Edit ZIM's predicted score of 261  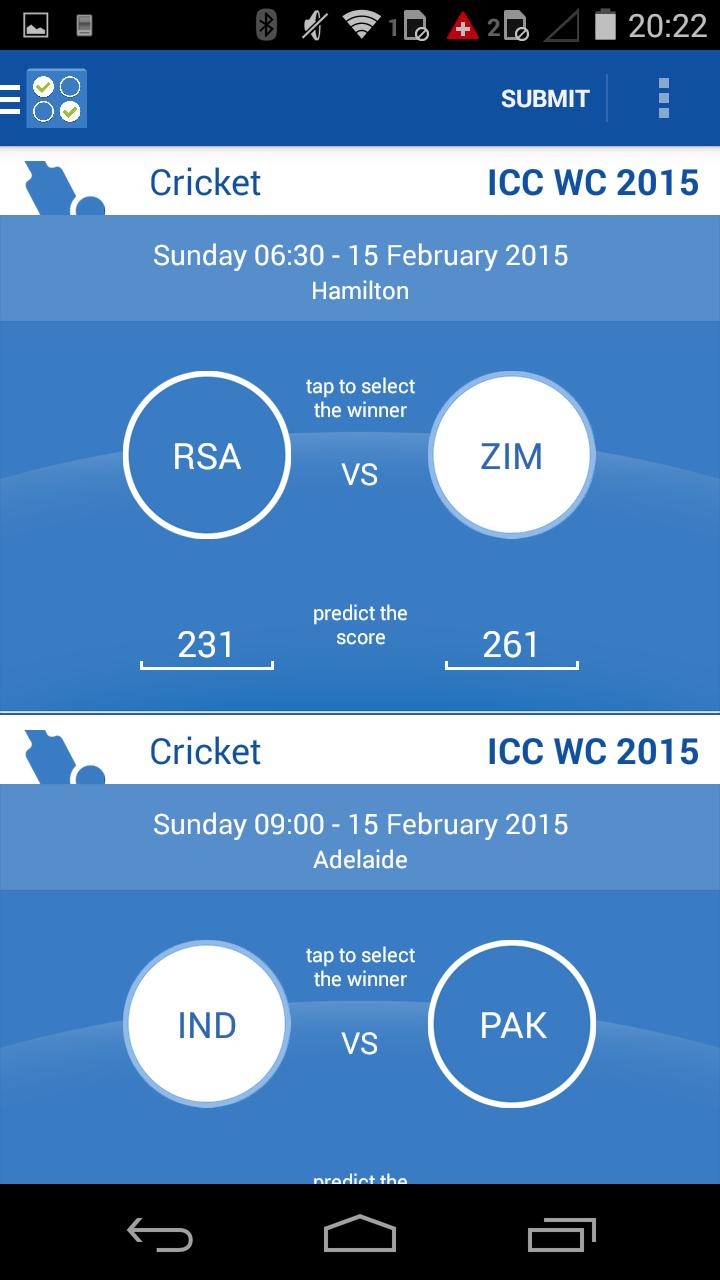pos(511,645)
